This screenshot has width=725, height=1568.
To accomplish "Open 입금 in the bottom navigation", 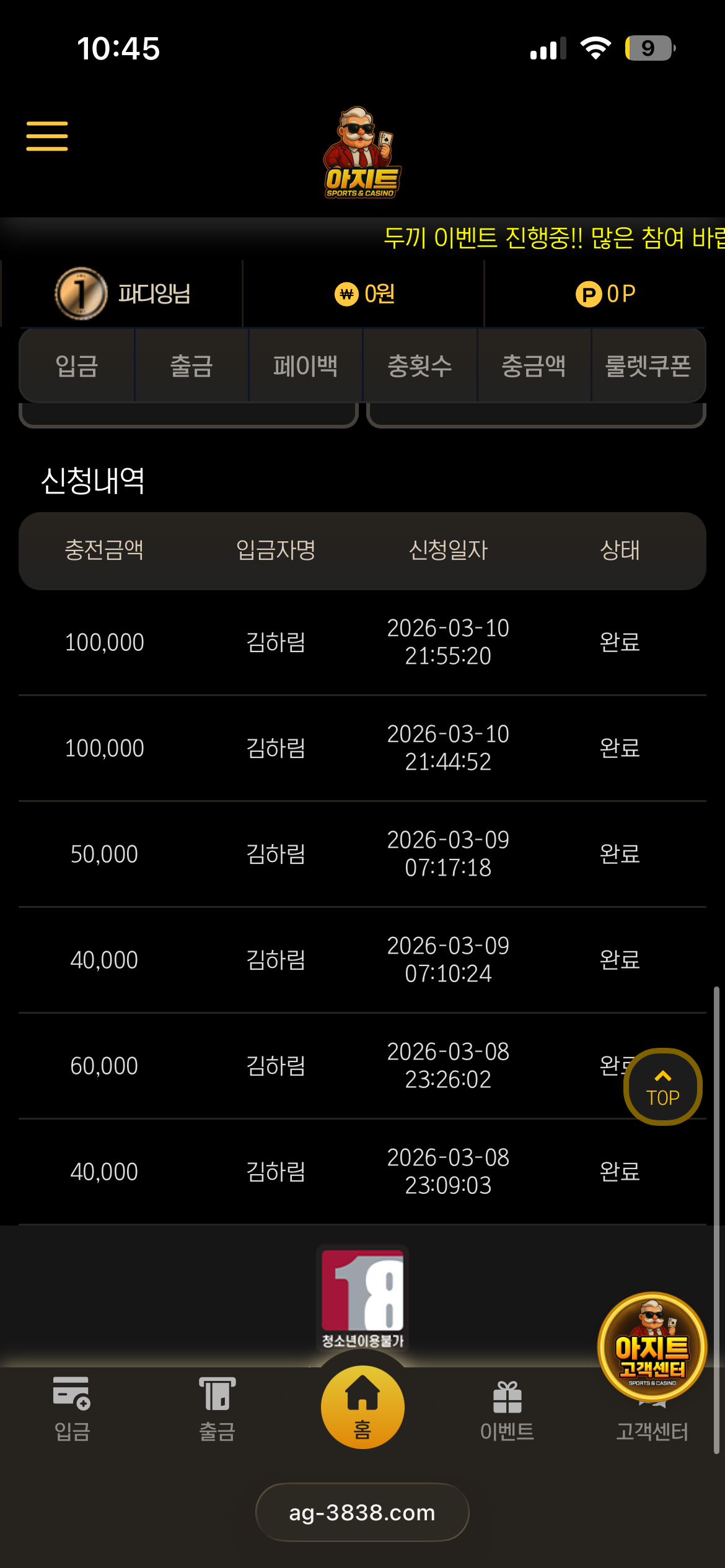I will [x=72, y=1409].
